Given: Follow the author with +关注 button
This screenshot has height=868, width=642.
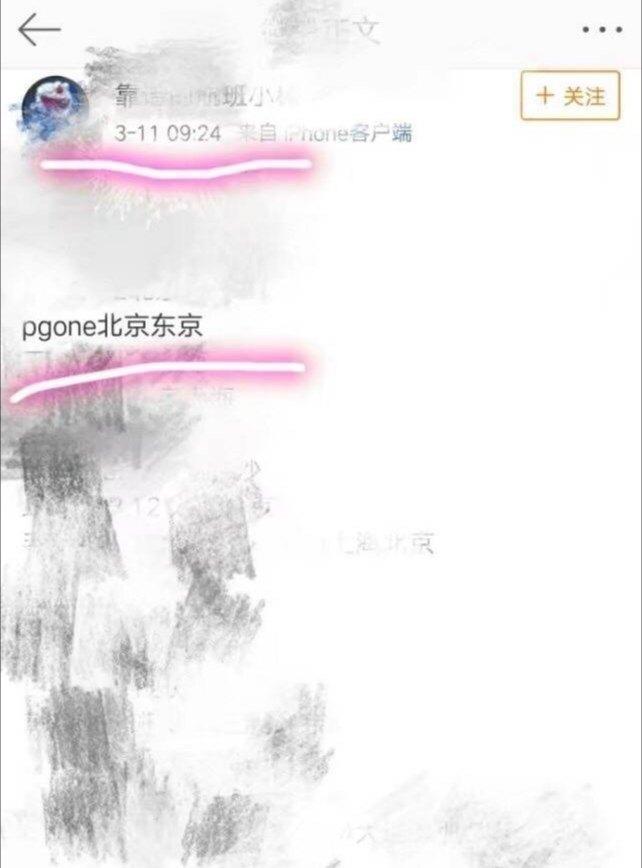Looking at the screenshot, I should point(570,97).
